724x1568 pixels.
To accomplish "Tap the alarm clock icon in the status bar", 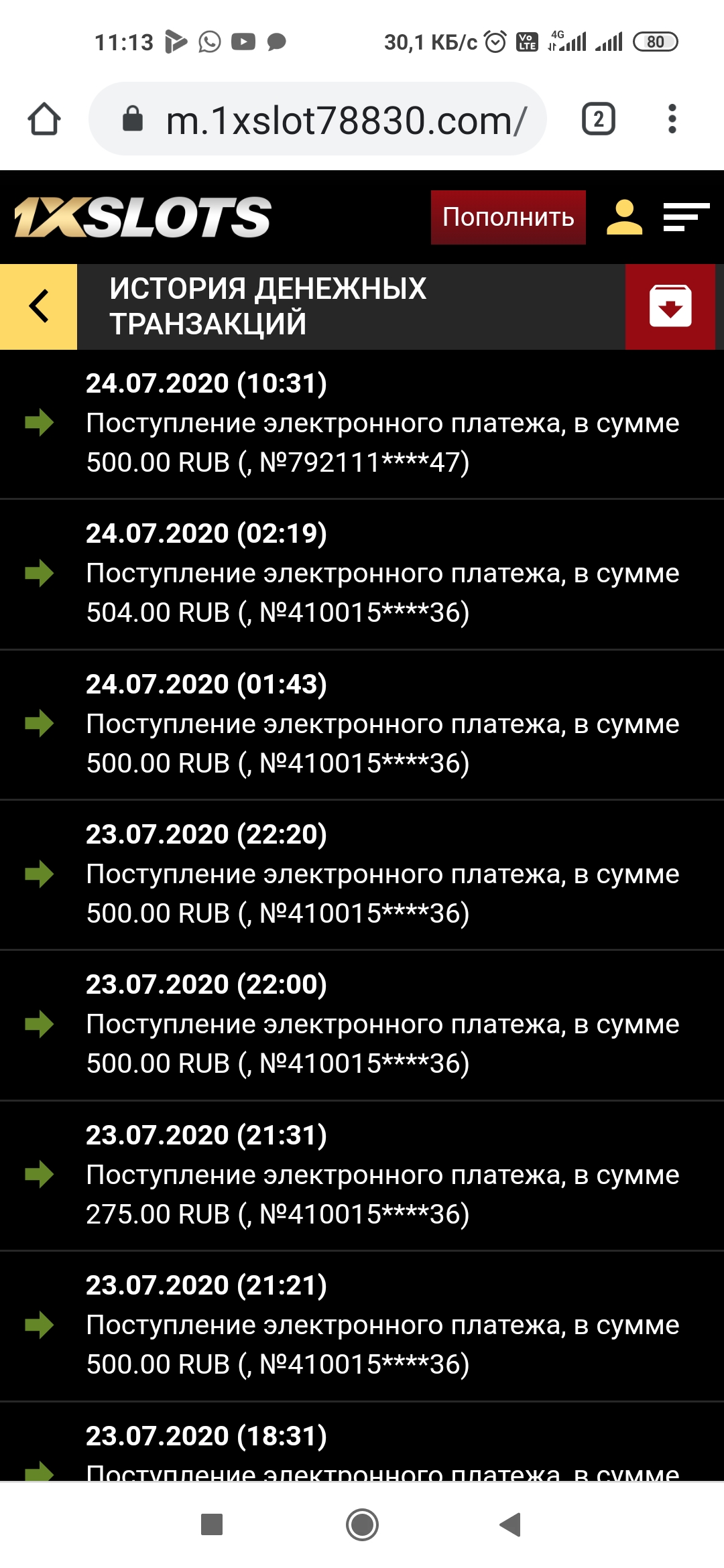I will pyautogui.click(x=496, y=43).
